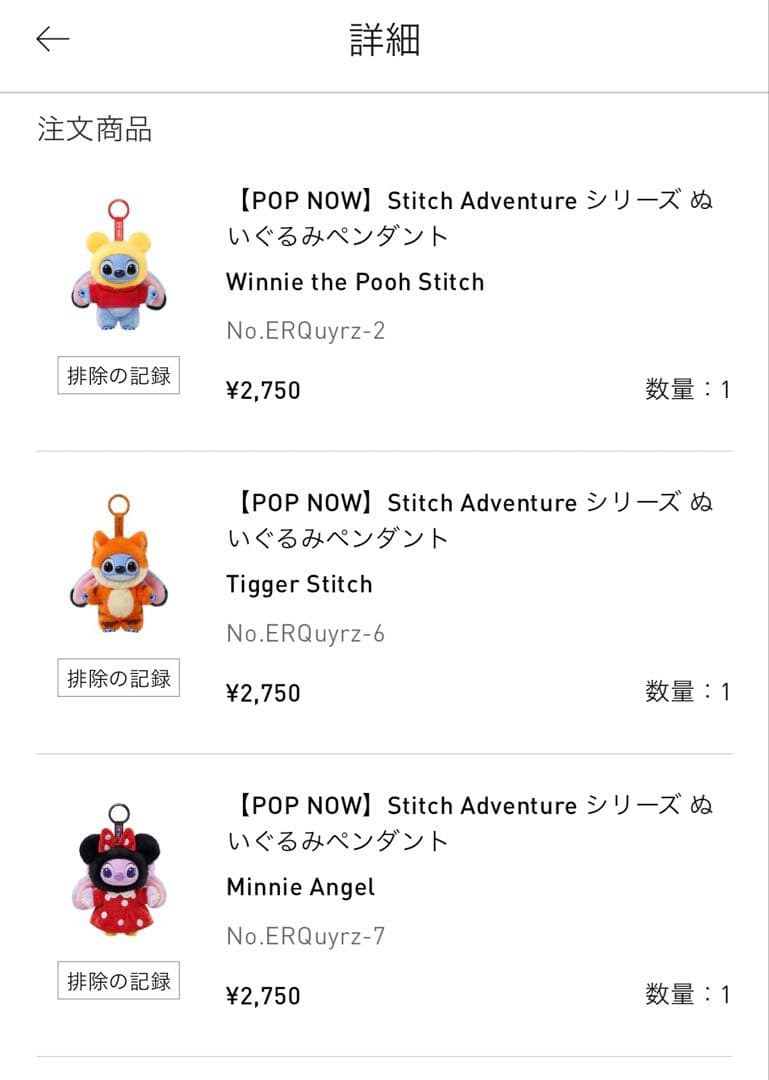Select the Winnie the Pooh Stitch product title
The image size is (769, 1080).
[x=355, y=282]
